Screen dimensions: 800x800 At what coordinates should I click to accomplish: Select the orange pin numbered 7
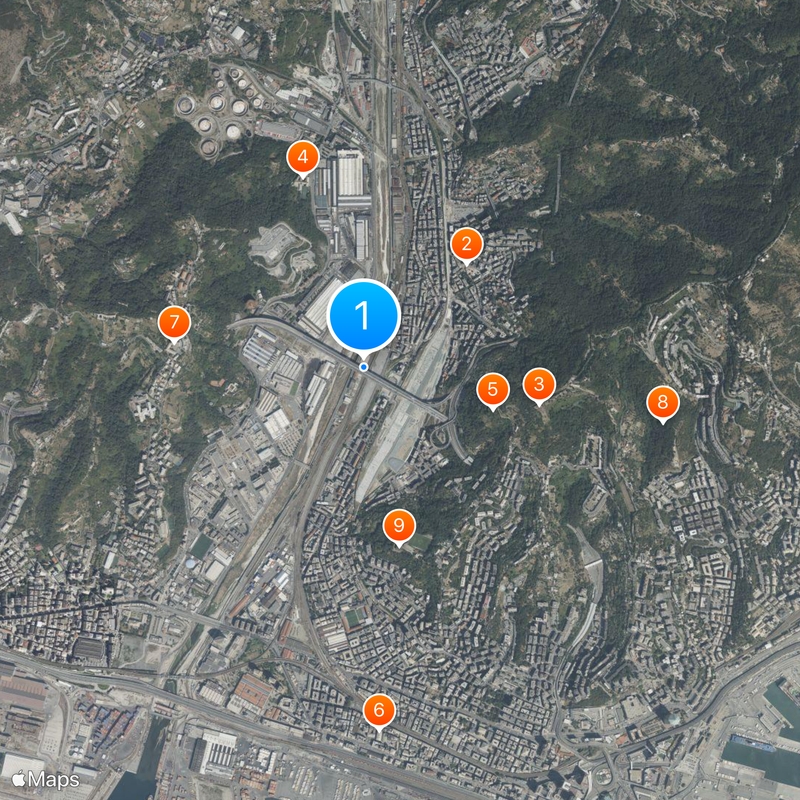pyautogui.click(x=174, y=322)
